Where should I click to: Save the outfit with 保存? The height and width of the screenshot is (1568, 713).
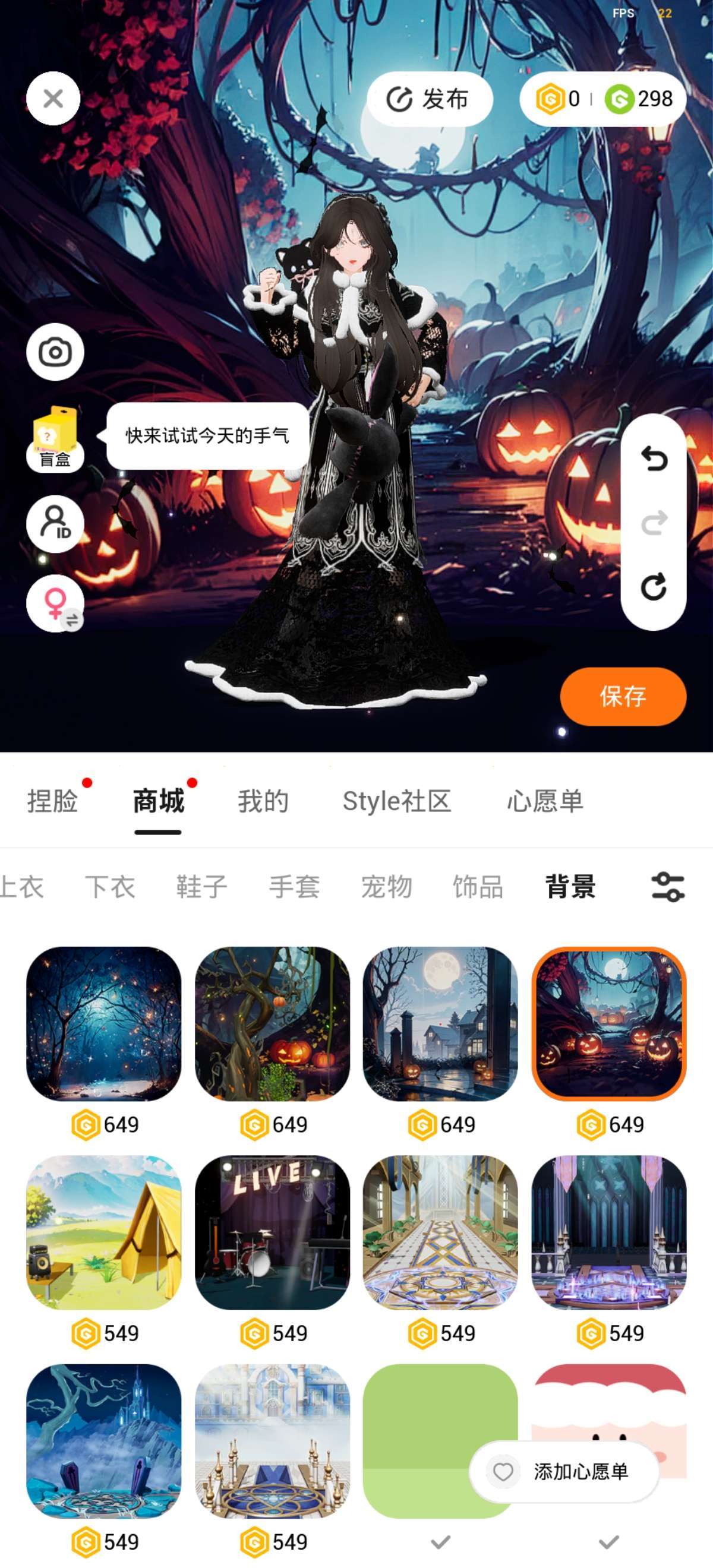point(623,696)
